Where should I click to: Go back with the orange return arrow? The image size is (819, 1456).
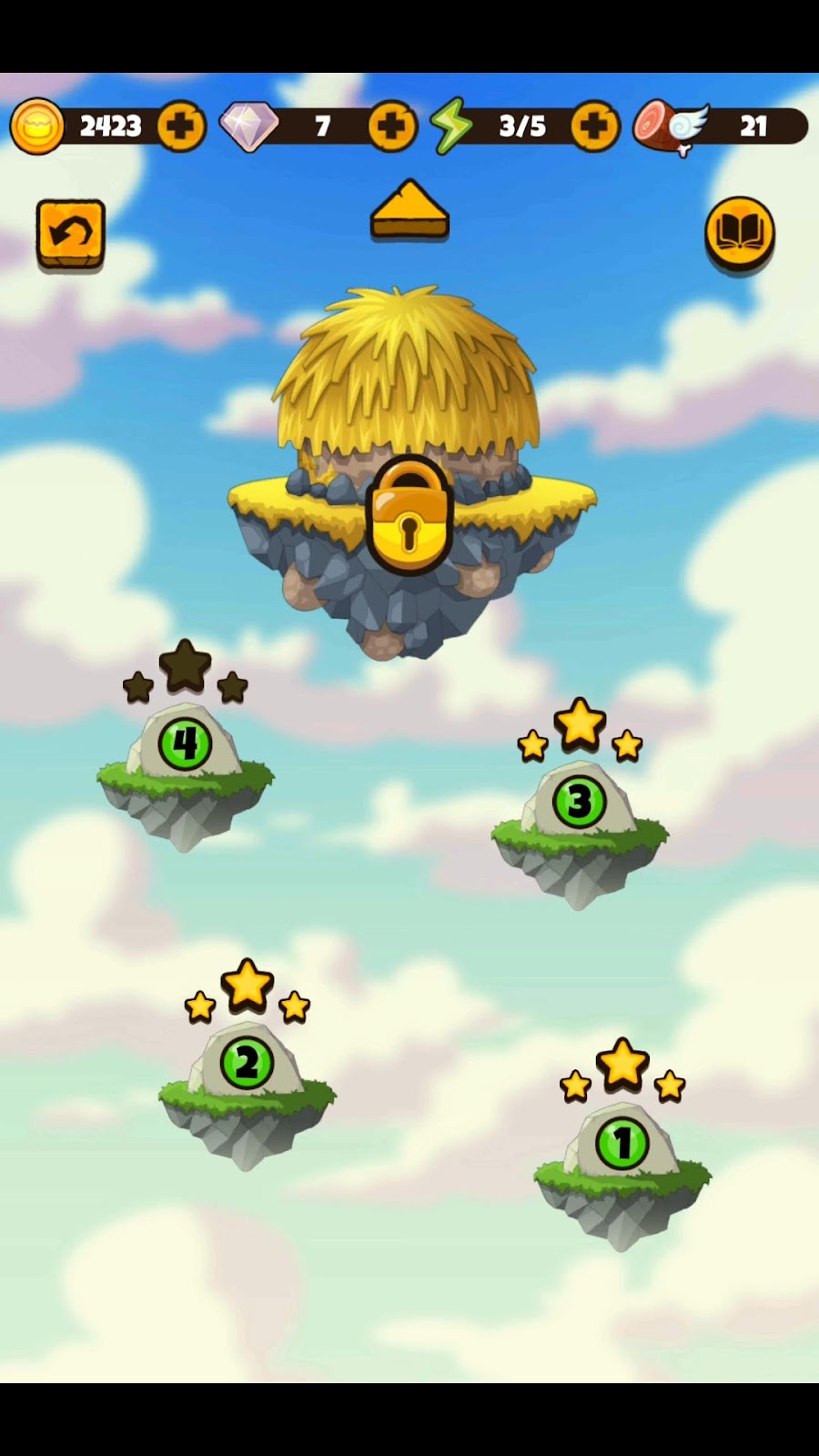pos(71,233)
